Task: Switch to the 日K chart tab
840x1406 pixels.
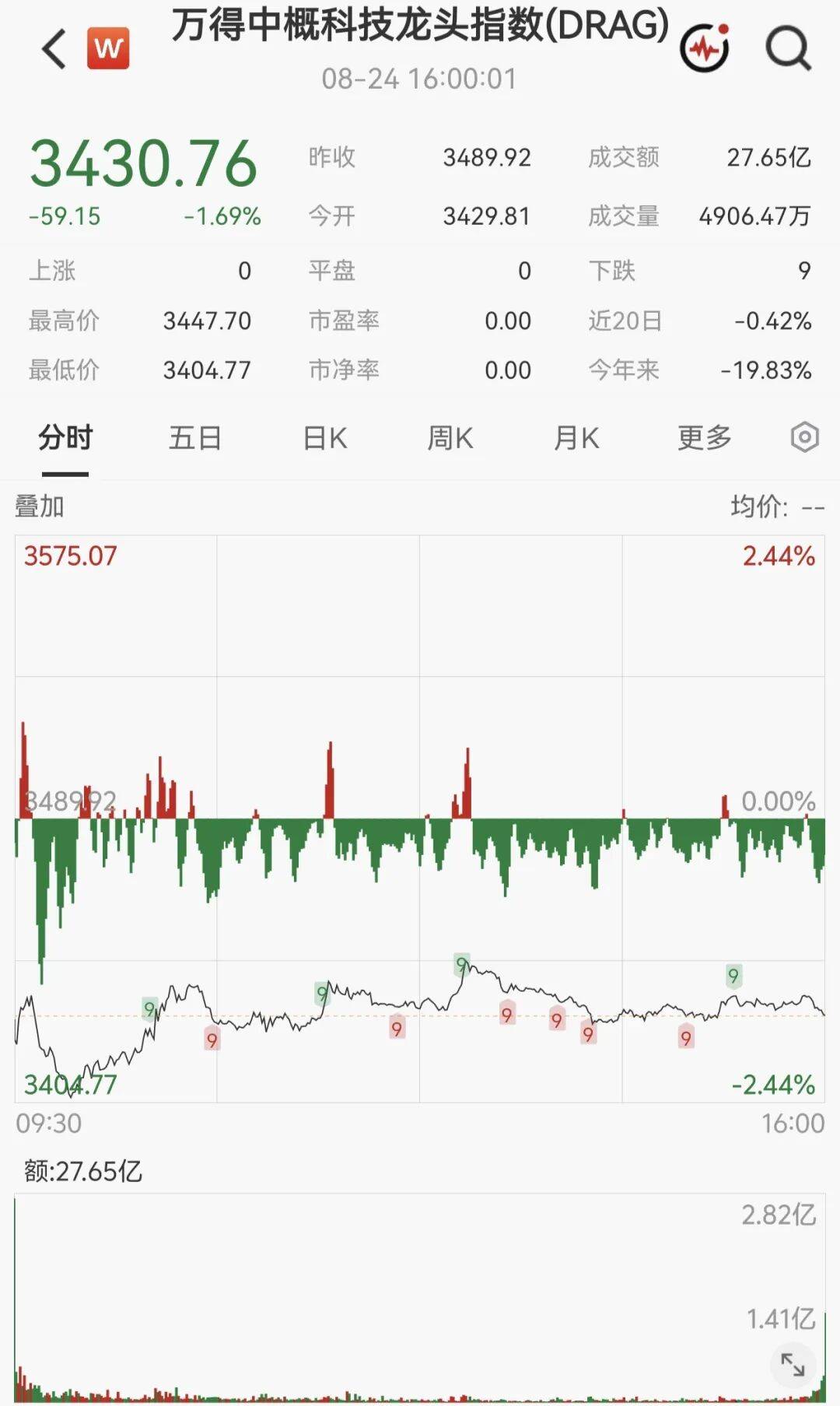Action: point(324,438)
